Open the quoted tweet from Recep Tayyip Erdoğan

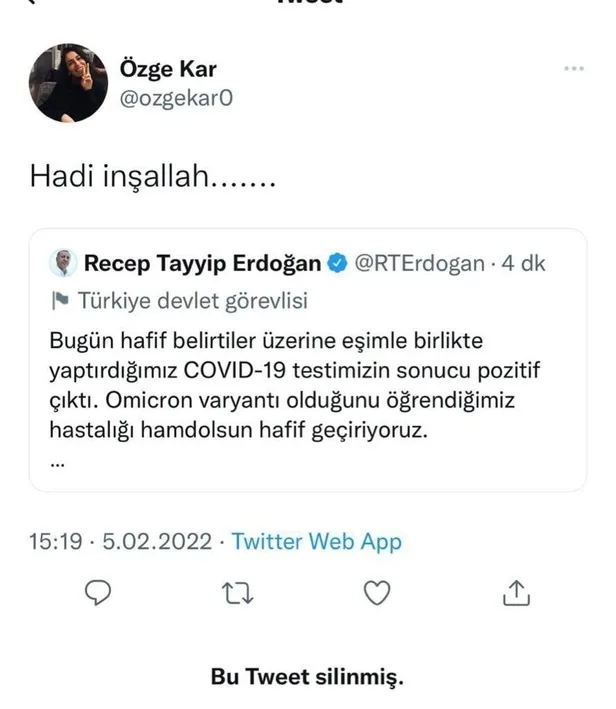tap(307, 360)
